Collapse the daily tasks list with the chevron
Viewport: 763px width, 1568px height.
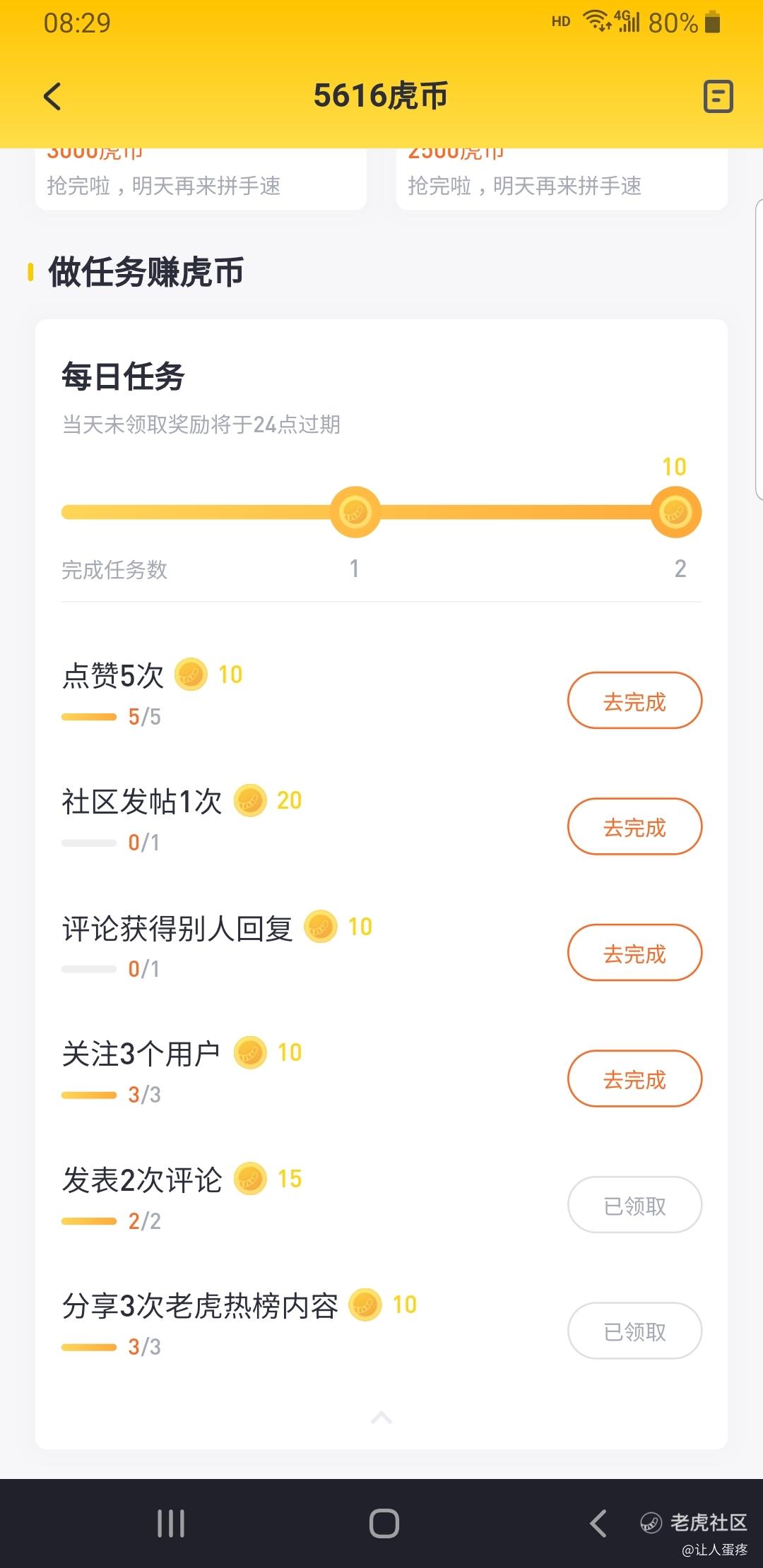pyautogui.click(x=381, y=1417)
